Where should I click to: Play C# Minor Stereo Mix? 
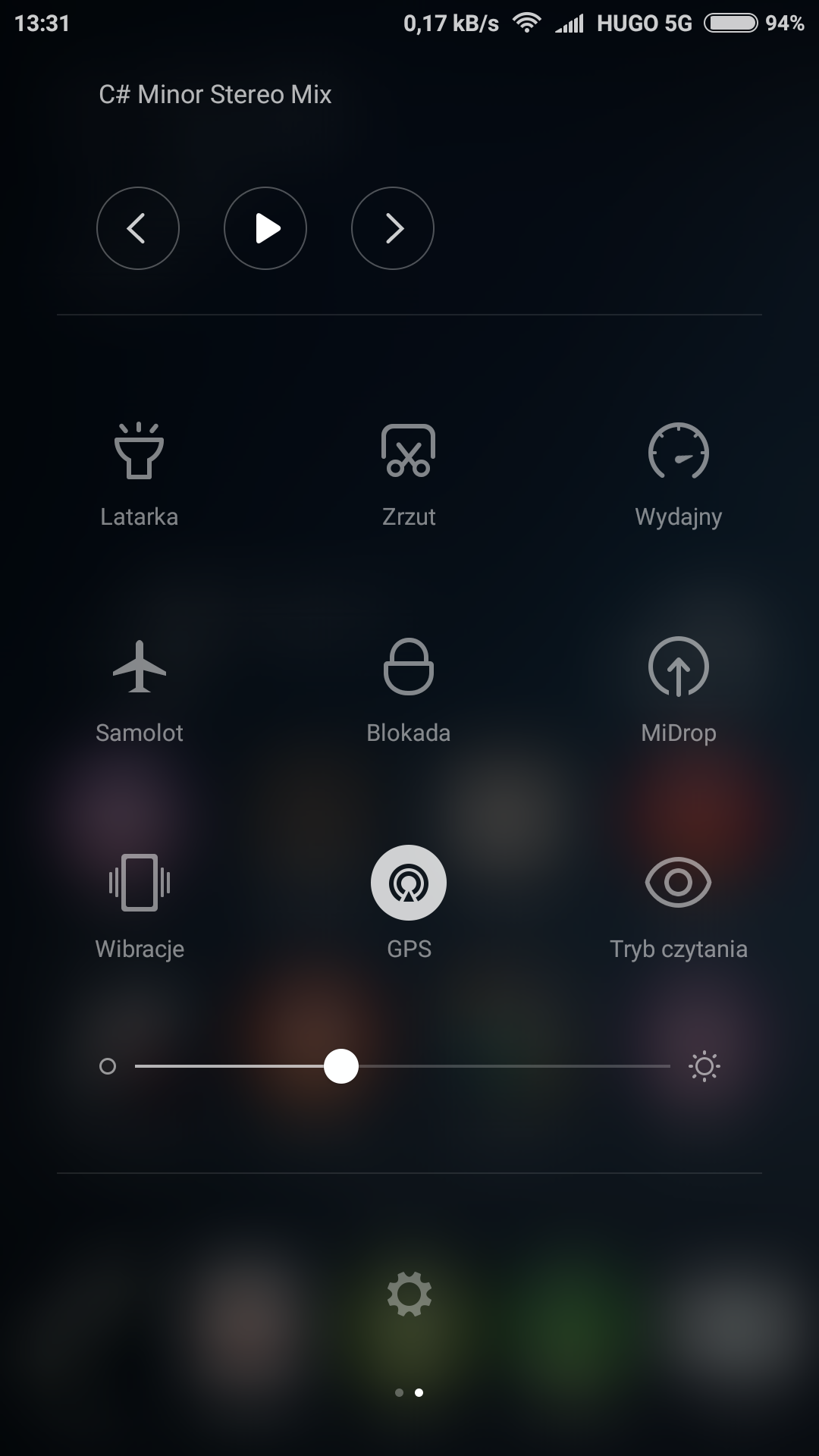pos(265,228)
